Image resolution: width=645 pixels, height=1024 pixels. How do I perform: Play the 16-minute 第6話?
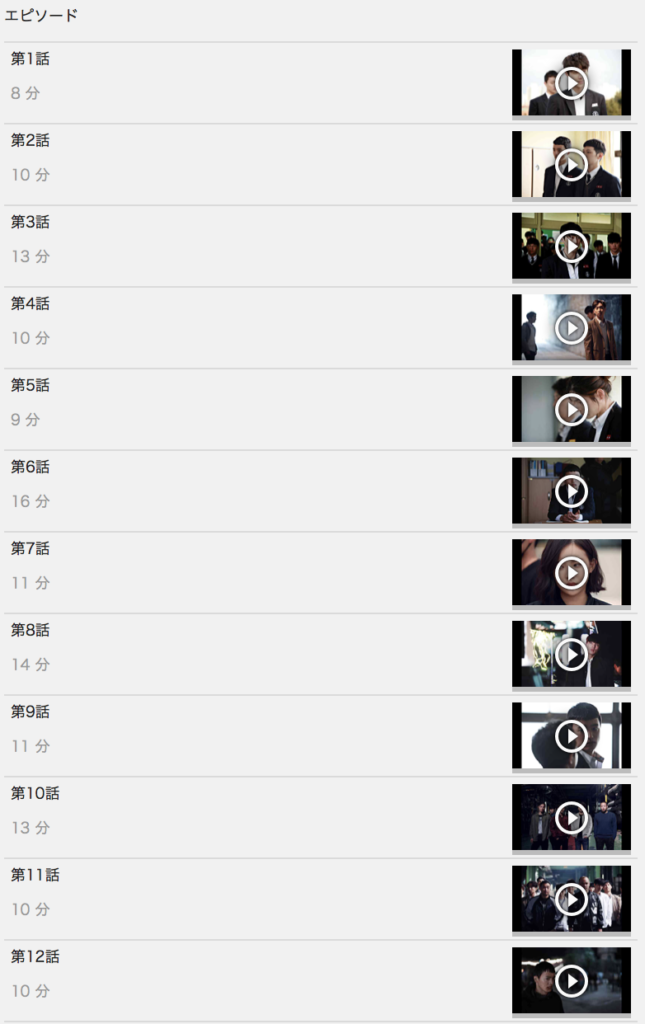571,491
